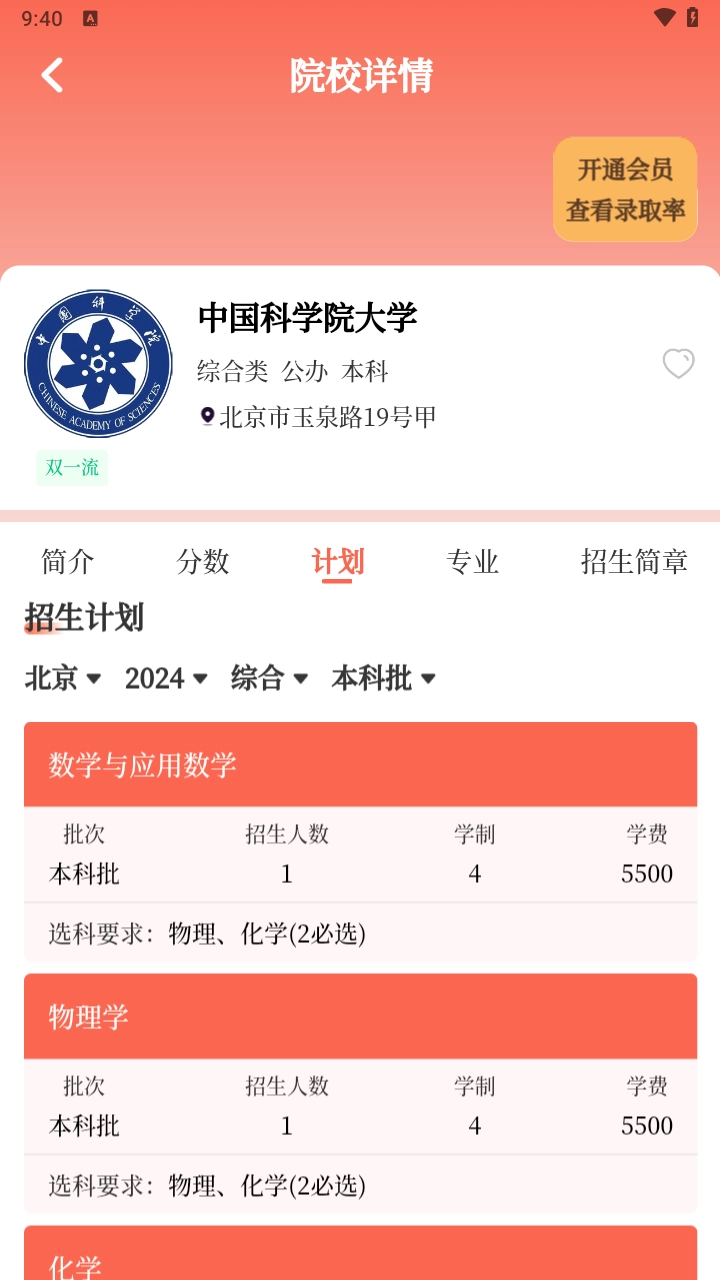Tap the 双一流 label under the logo
Screen dimensions: 720x1280
point(71,467)
